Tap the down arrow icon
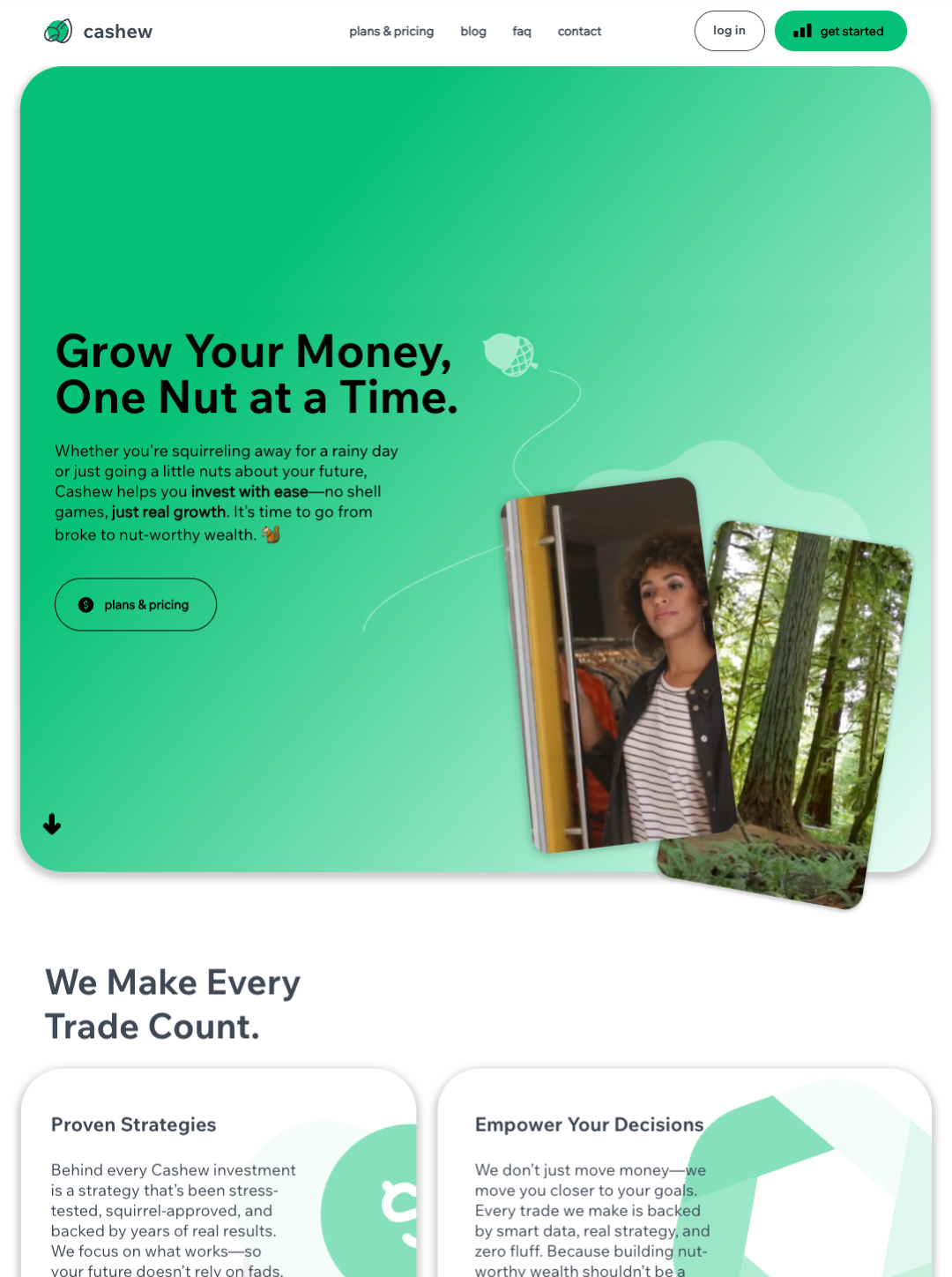The height and width of the screenshot is (1277, 952). tap(52, 825)
